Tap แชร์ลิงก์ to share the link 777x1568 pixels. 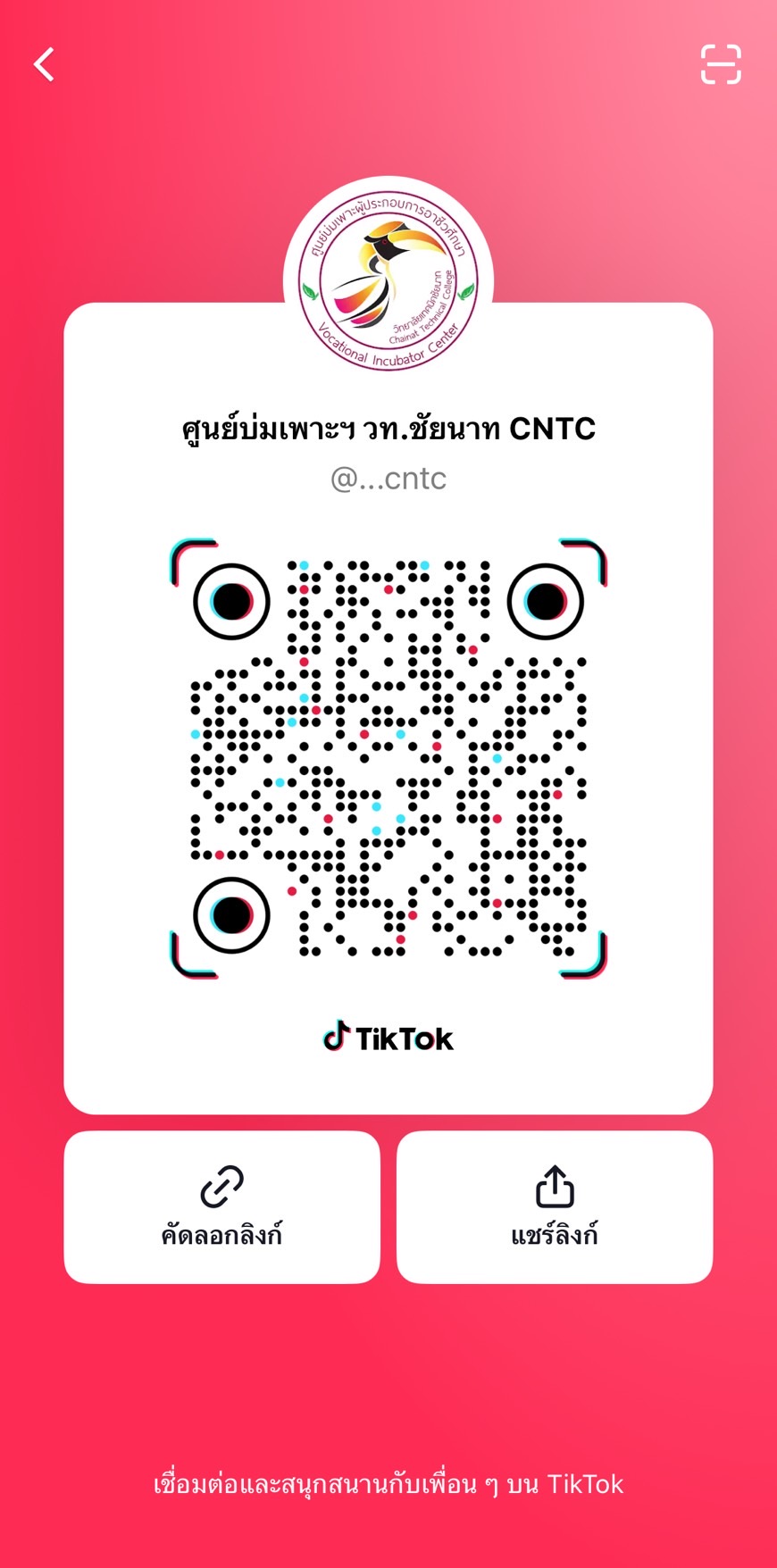(x=554, y=1206)
